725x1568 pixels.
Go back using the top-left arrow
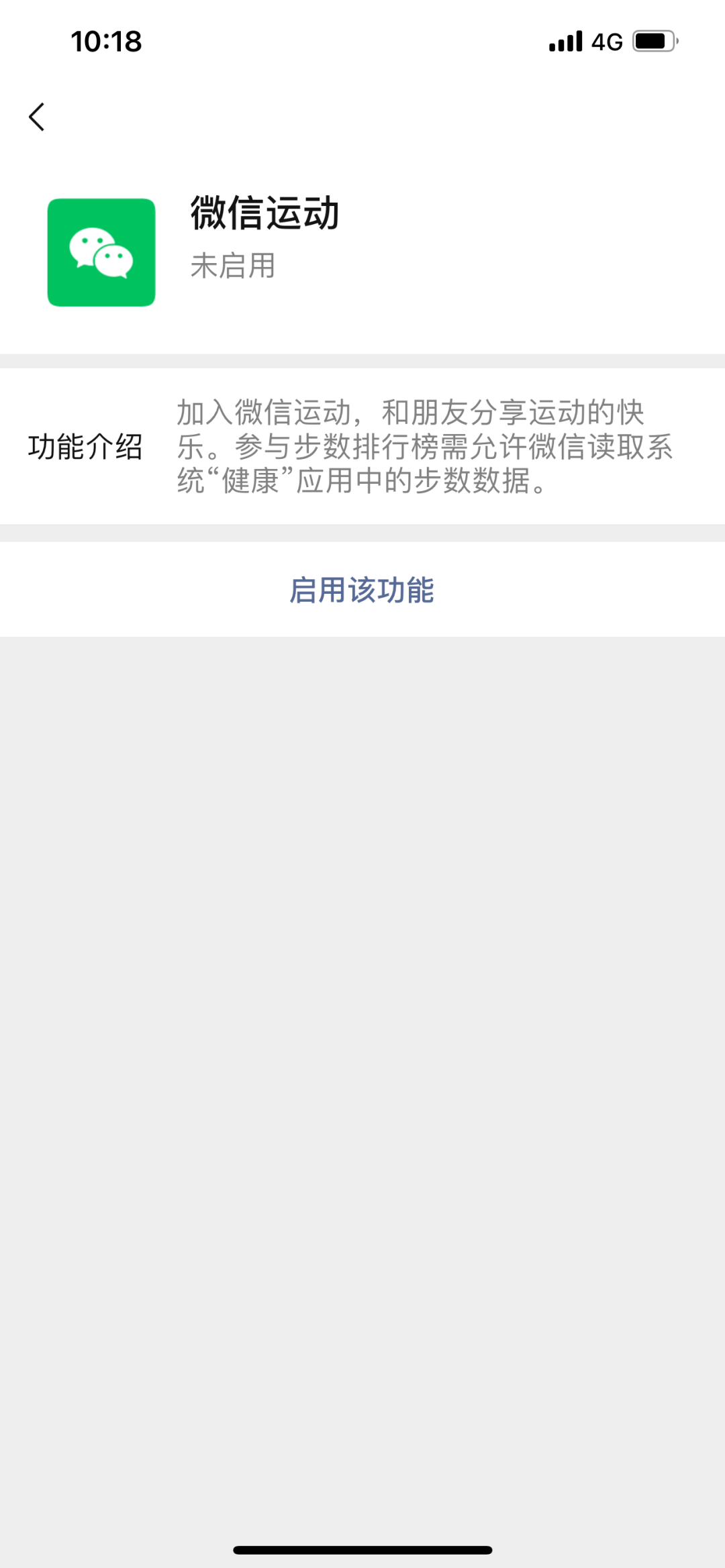tap(37, 117)
